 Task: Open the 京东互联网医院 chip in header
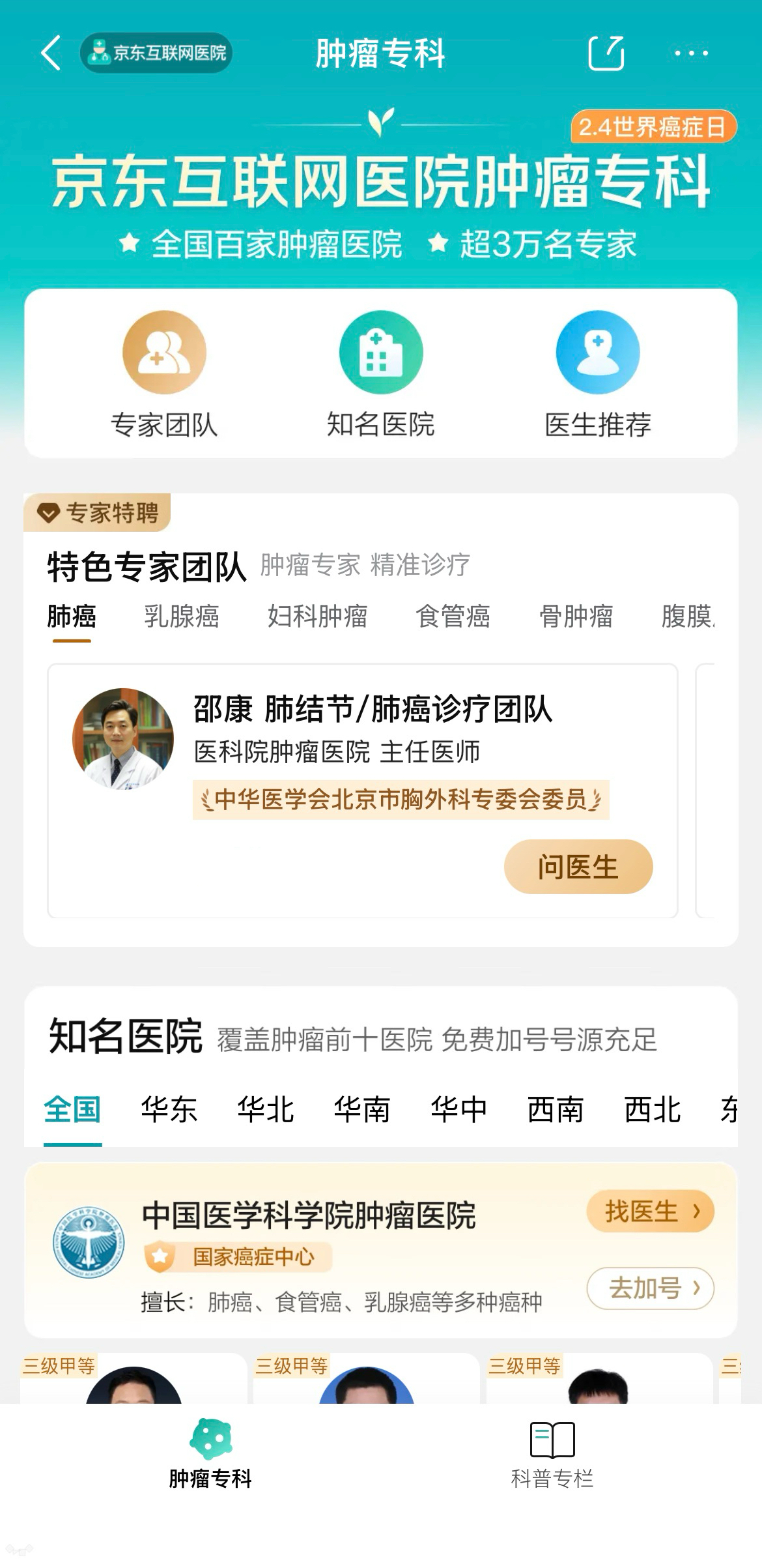click(x=156, y=53)
